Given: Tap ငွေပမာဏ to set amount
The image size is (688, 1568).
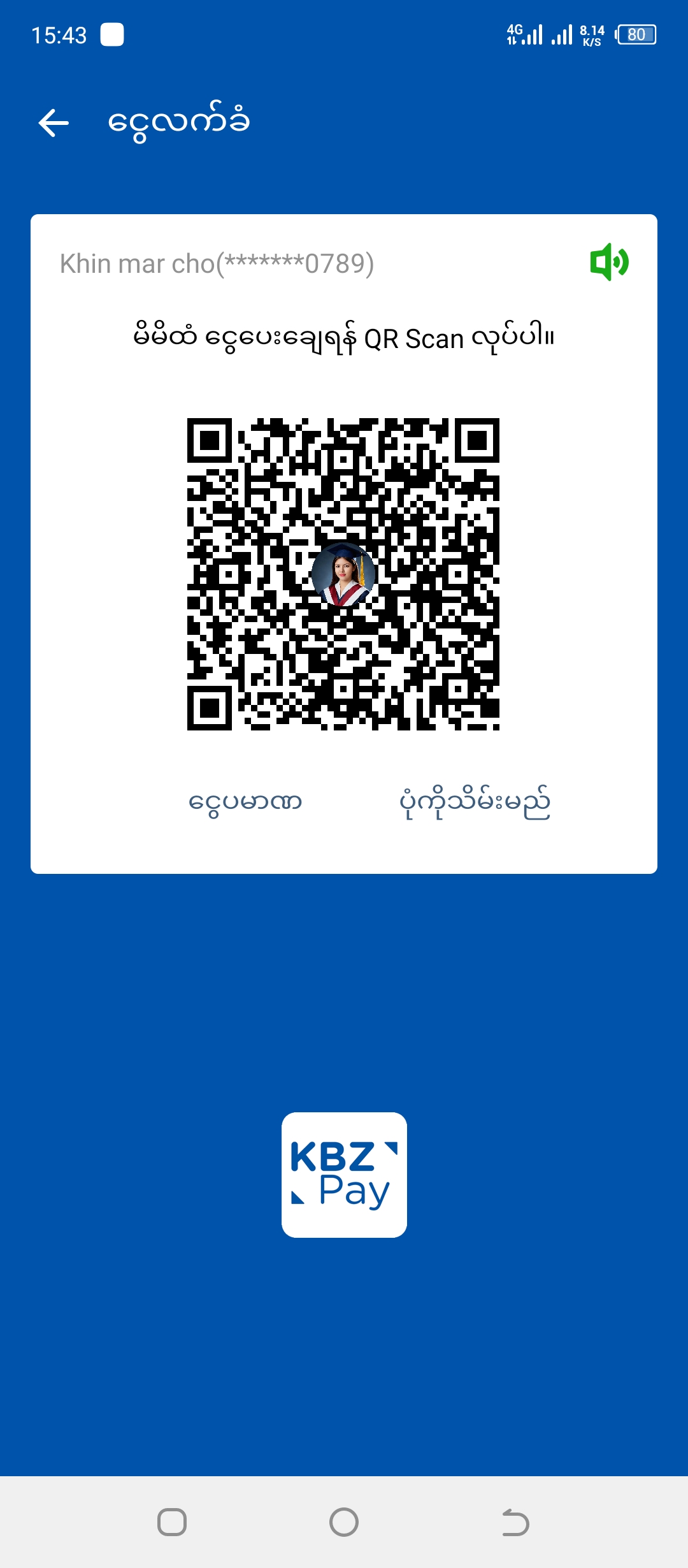Looking at the screenshot, I should tap(245, 802).
